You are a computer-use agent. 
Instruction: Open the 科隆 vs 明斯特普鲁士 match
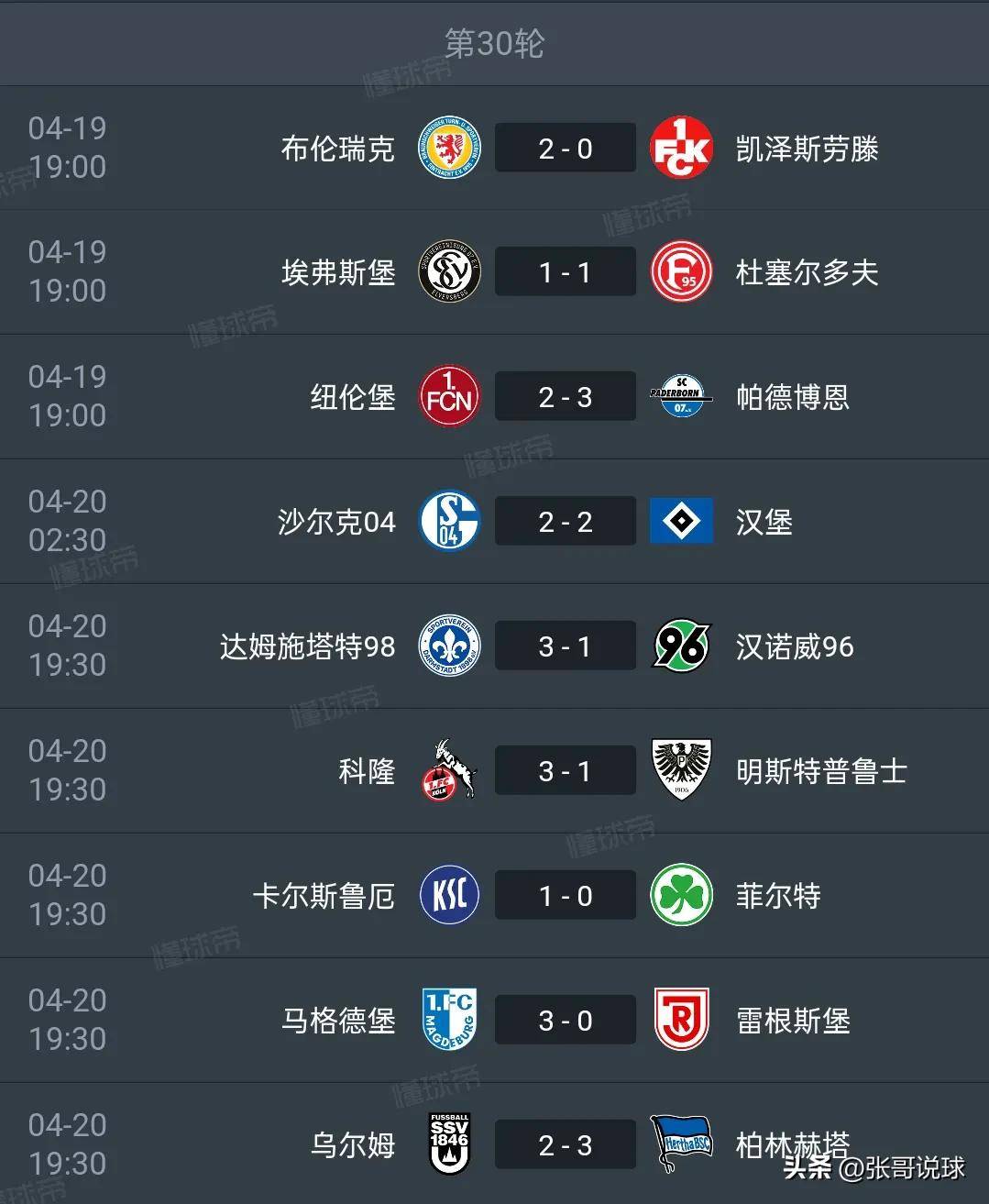point(565,771)
